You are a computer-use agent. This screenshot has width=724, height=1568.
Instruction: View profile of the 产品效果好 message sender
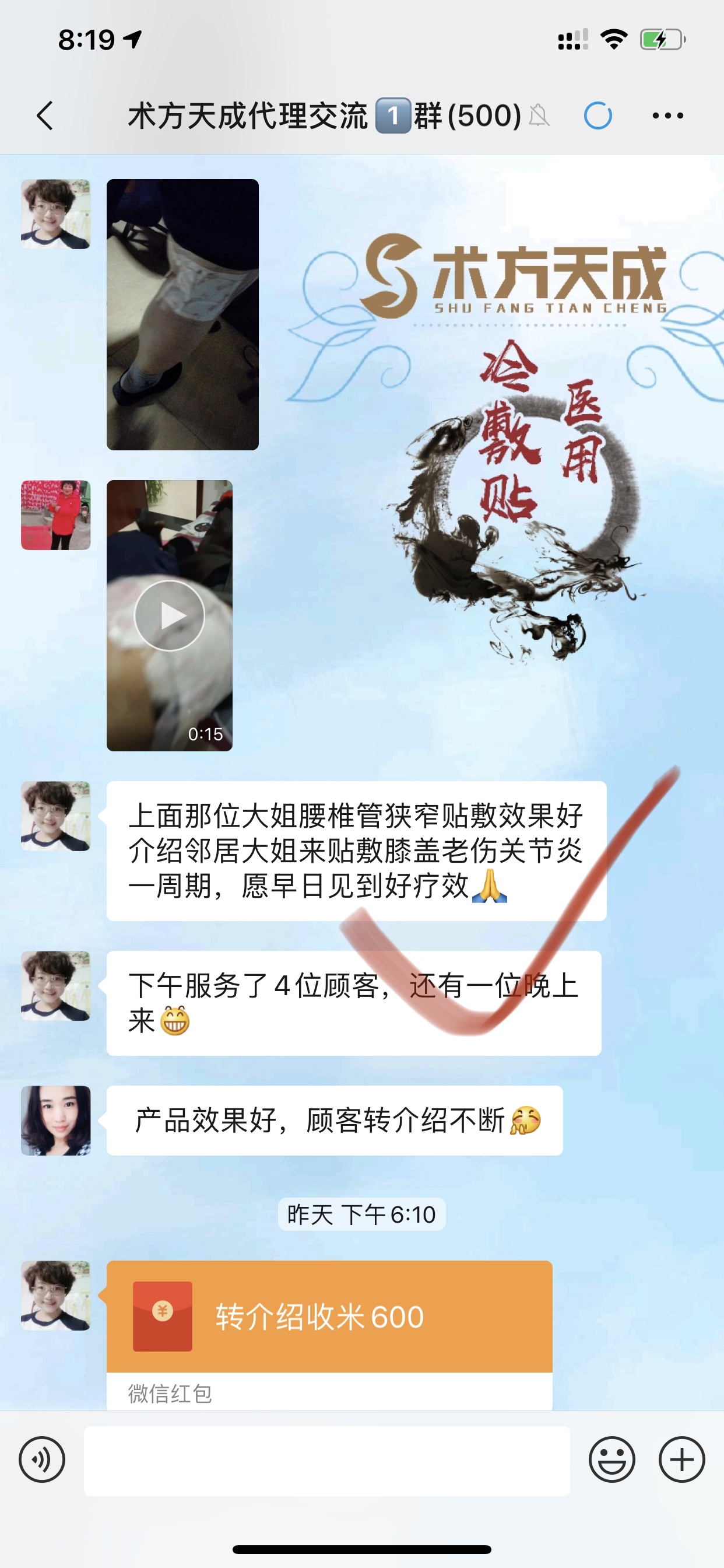(x=56, y=1121)
